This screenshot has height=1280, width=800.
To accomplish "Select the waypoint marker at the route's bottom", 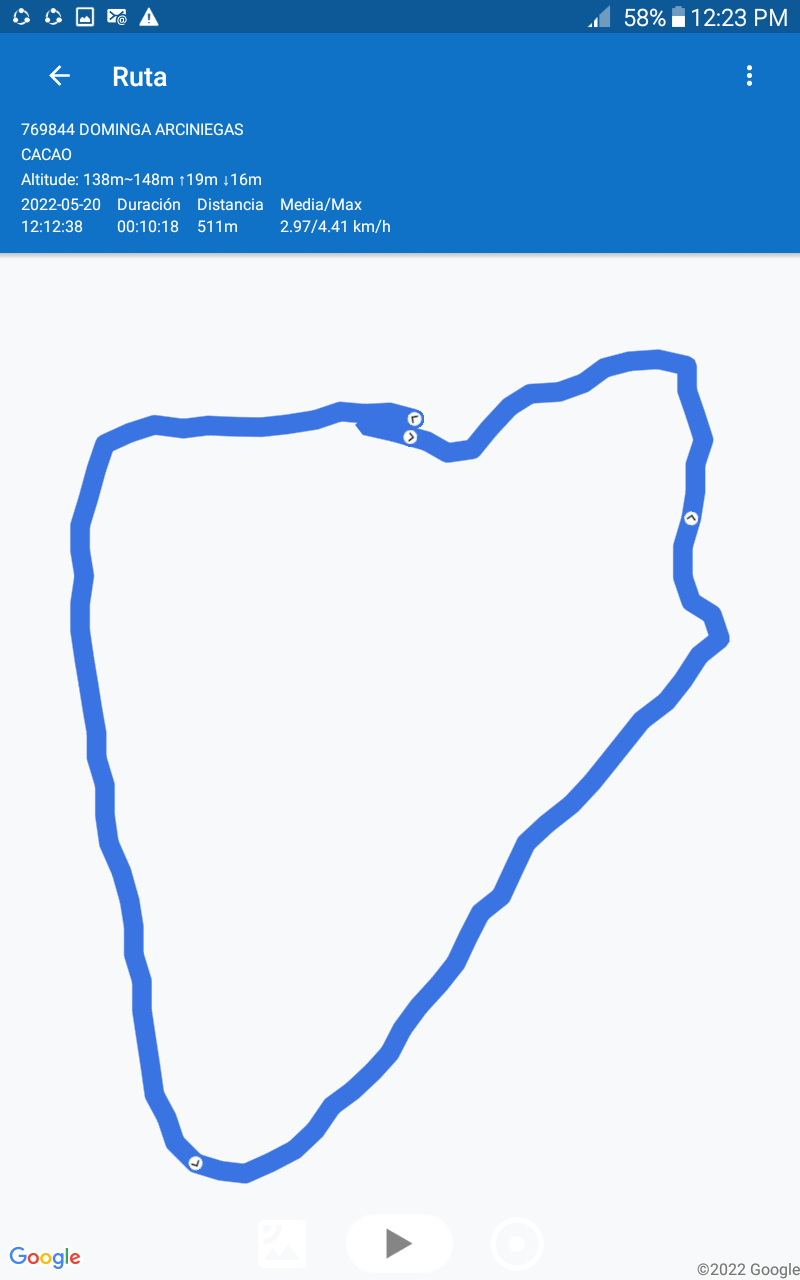I will click(x=196, y=1162).
